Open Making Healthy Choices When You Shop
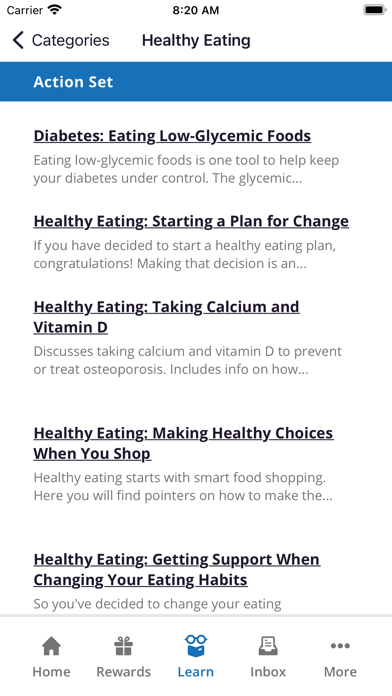The image size is (392, 696). click(x=183, y=443)
